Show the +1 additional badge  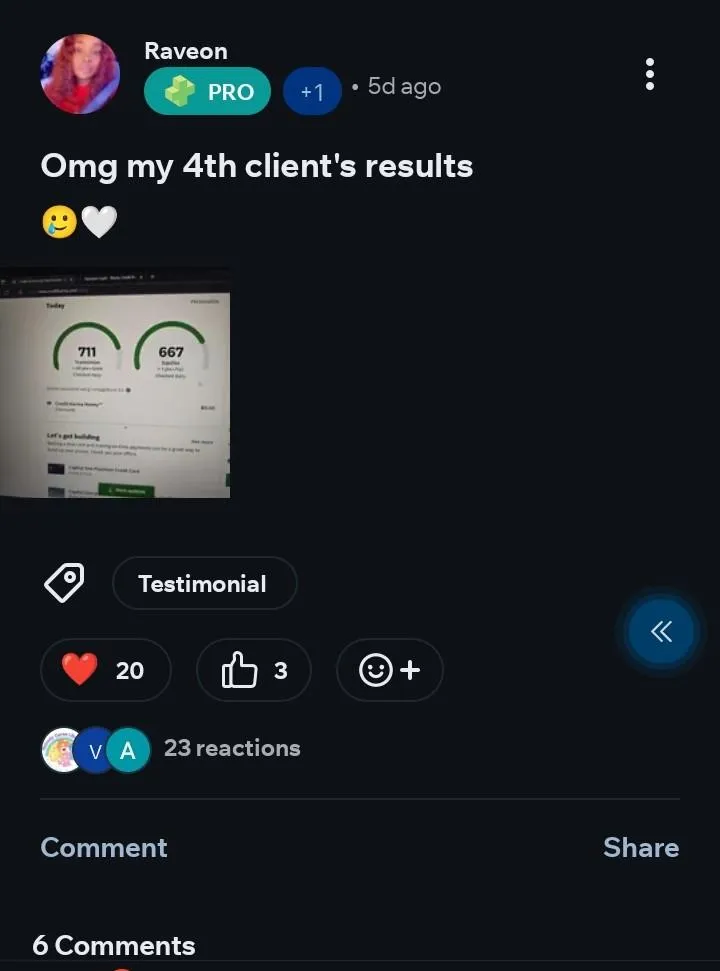click(x=312, y=92)
